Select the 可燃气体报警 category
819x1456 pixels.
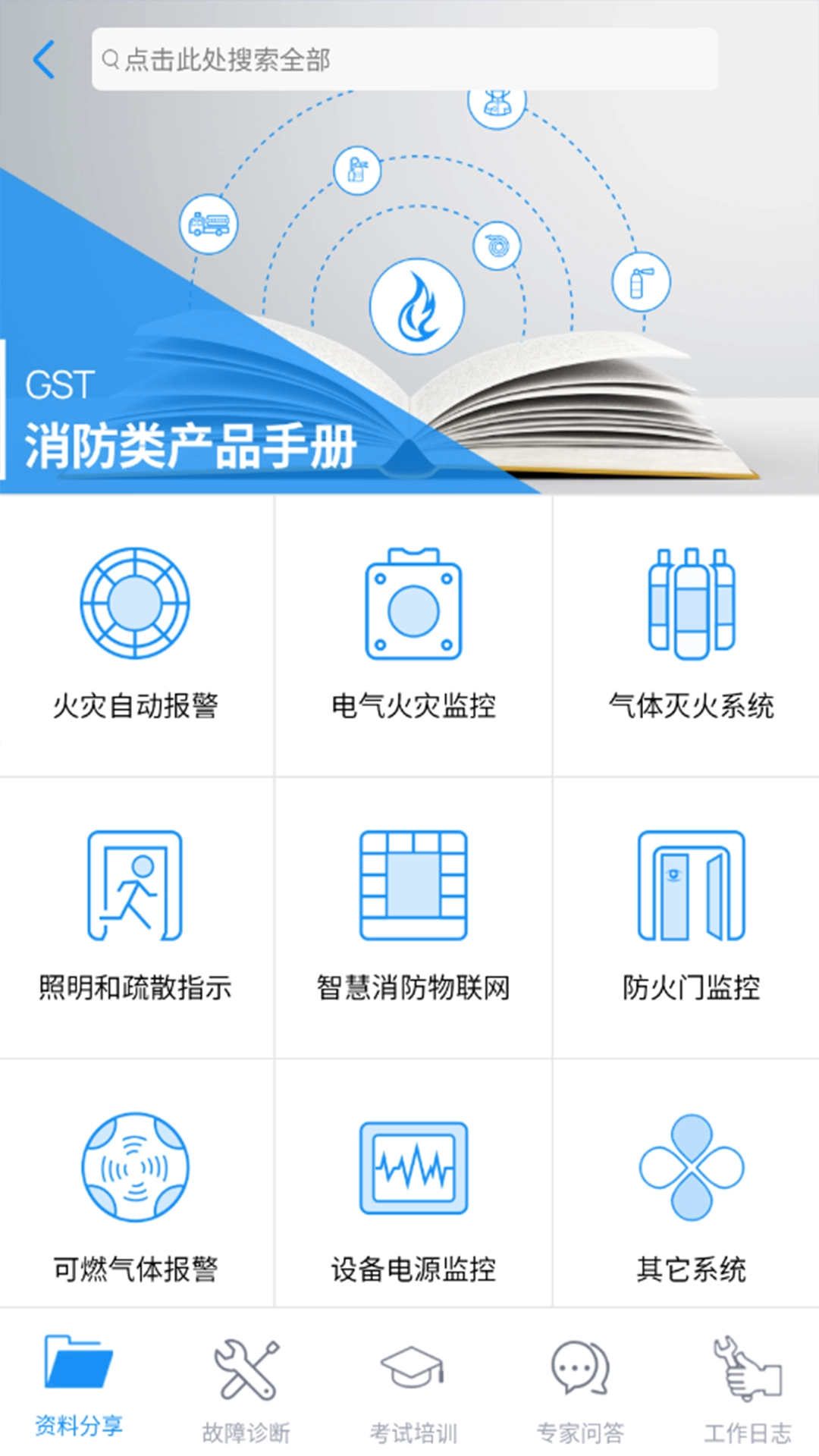coord(136,1198)
